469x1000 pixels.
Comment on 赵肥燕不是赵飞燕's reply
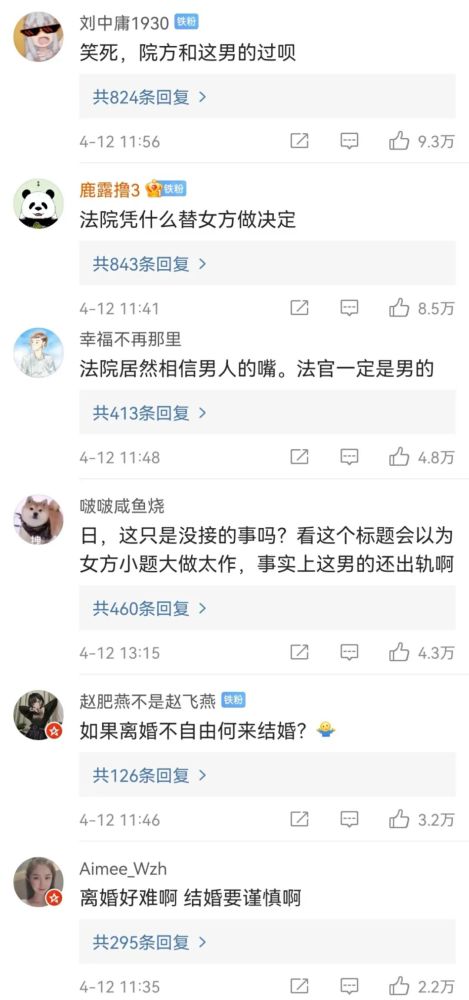tap(349, 819)
